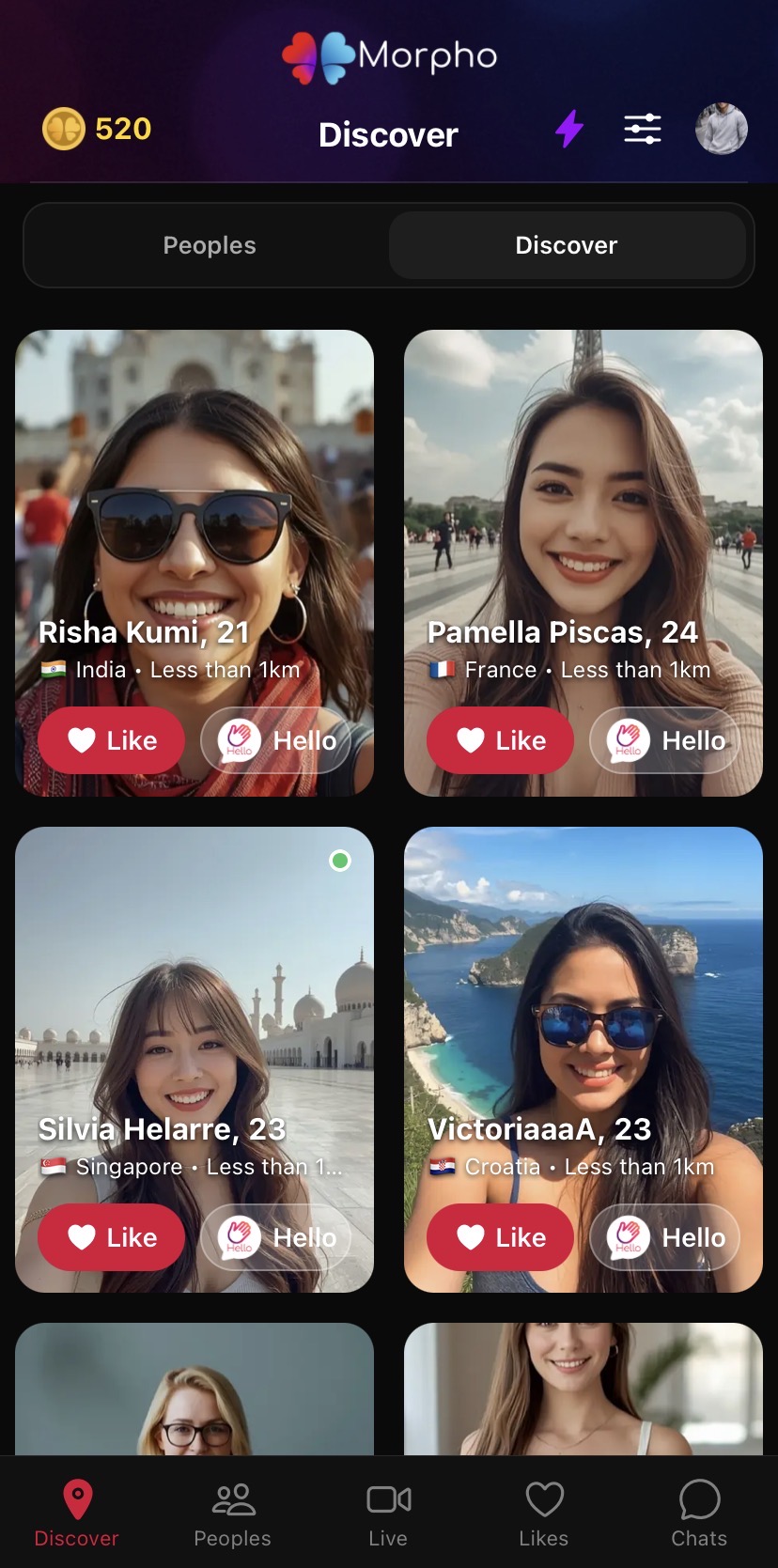Open the filter settings icon
The height and width of the screenshot is (1568, 778).
643,129
